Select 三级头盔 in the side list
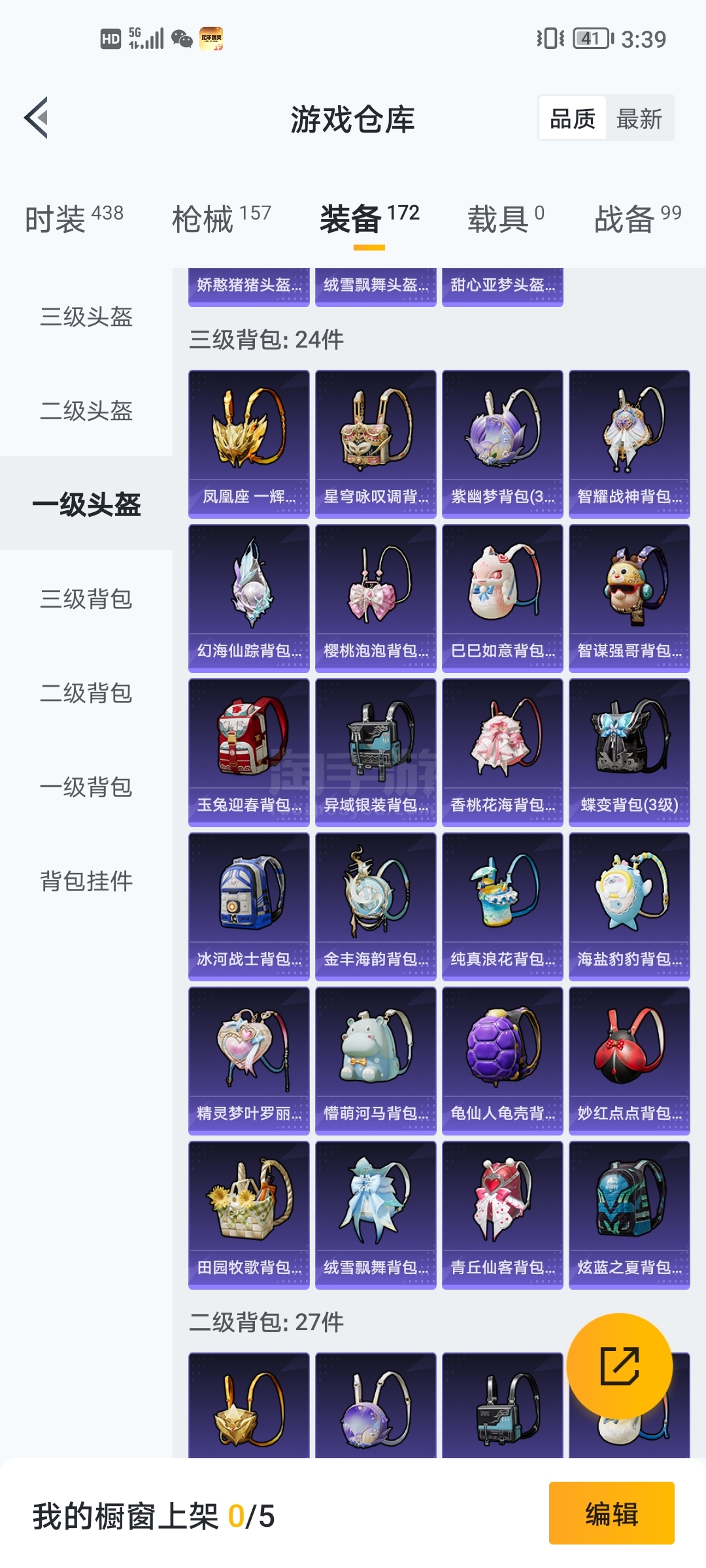The width and height of the screenshot is (706, 1568). coord(86,317)
